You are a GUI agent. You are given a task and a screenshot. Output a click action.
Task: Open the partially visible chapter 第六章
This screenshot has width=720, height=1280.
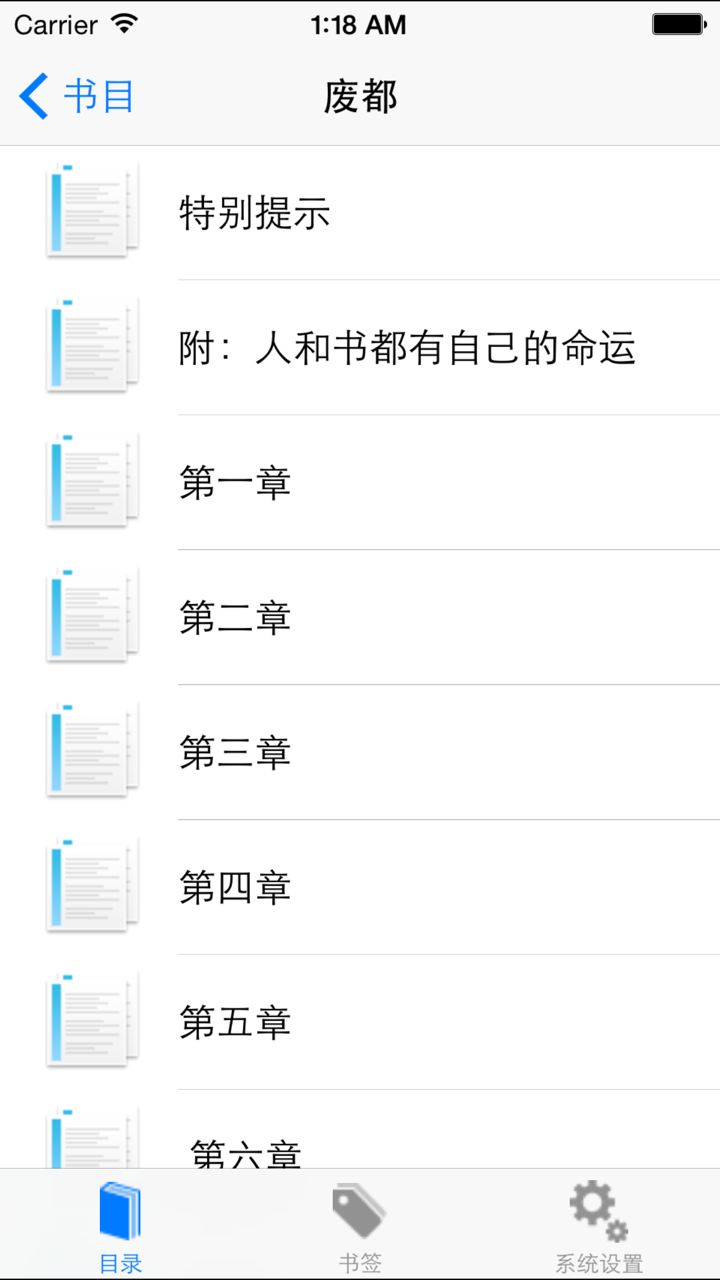click(x=240, y=1152)
